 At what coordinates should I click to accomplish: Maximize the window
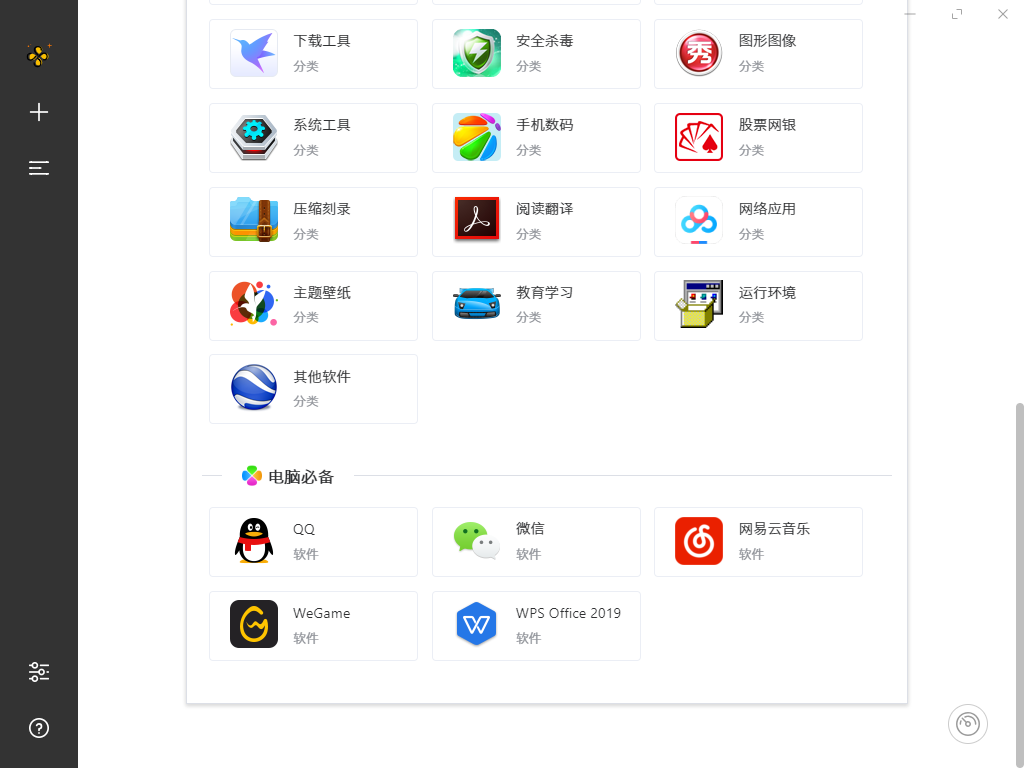point(957,14)
